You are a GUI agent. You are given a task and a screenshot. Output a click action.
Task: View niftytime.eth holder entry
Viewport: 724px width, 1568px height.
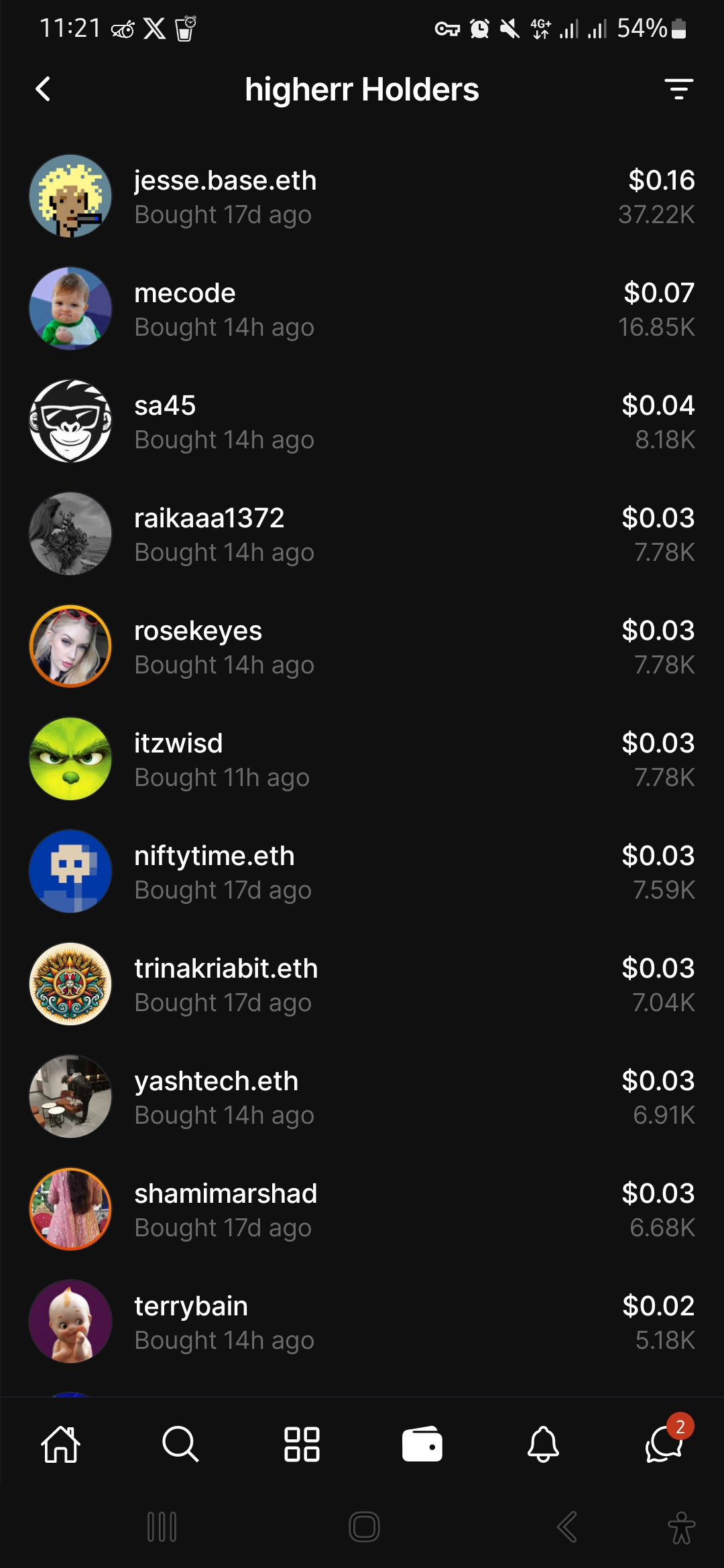362,872
